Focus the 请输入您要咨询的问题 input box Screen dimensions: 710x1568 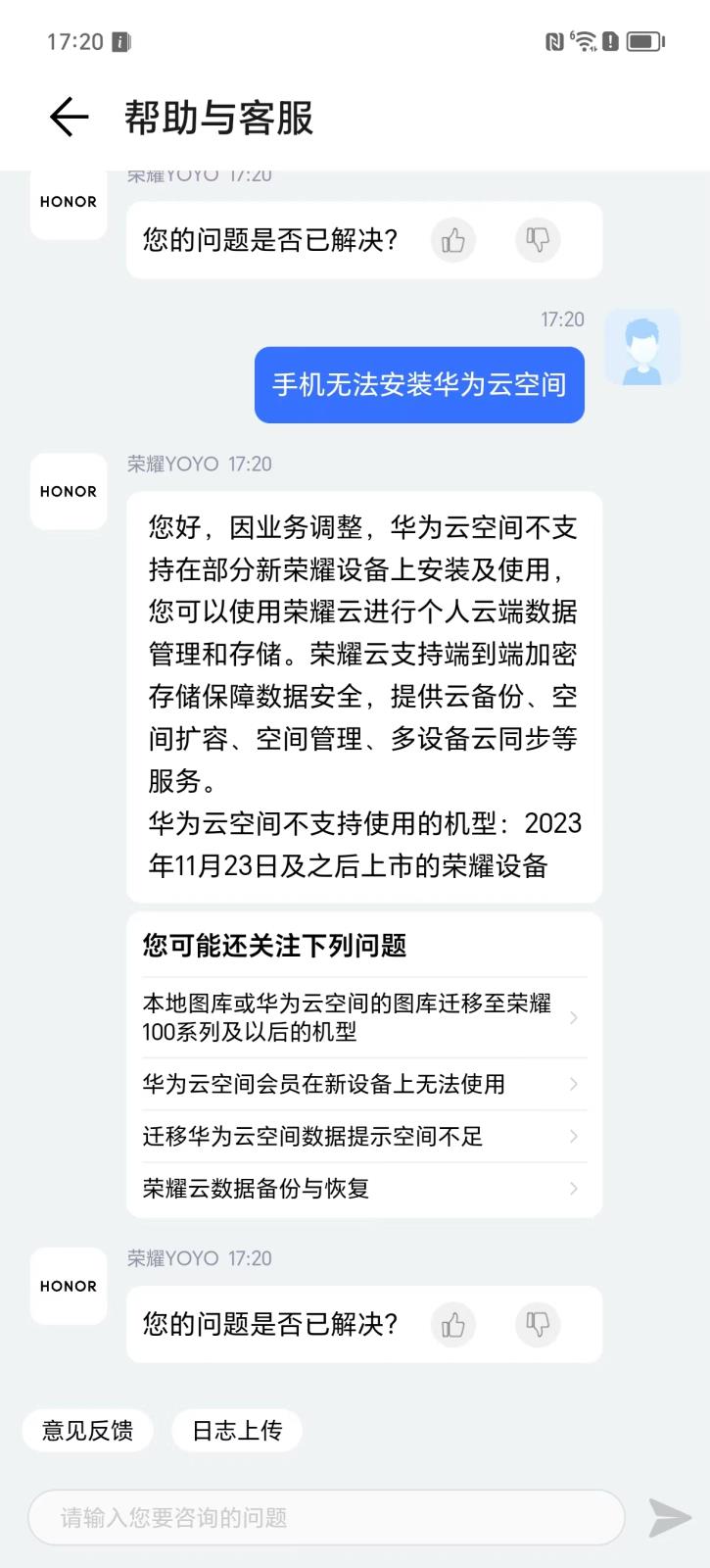[326, 1518]
